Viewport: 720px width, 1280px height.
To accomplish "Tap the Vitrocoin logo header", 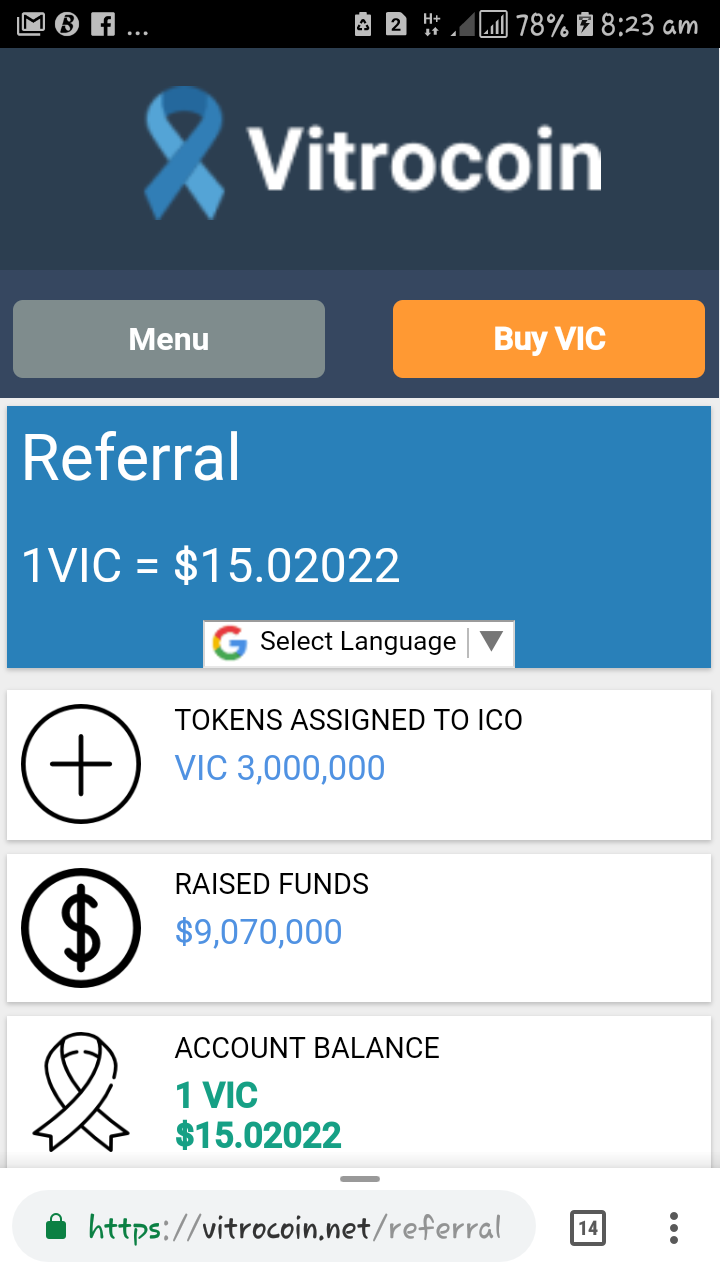I will pos(374,155).
